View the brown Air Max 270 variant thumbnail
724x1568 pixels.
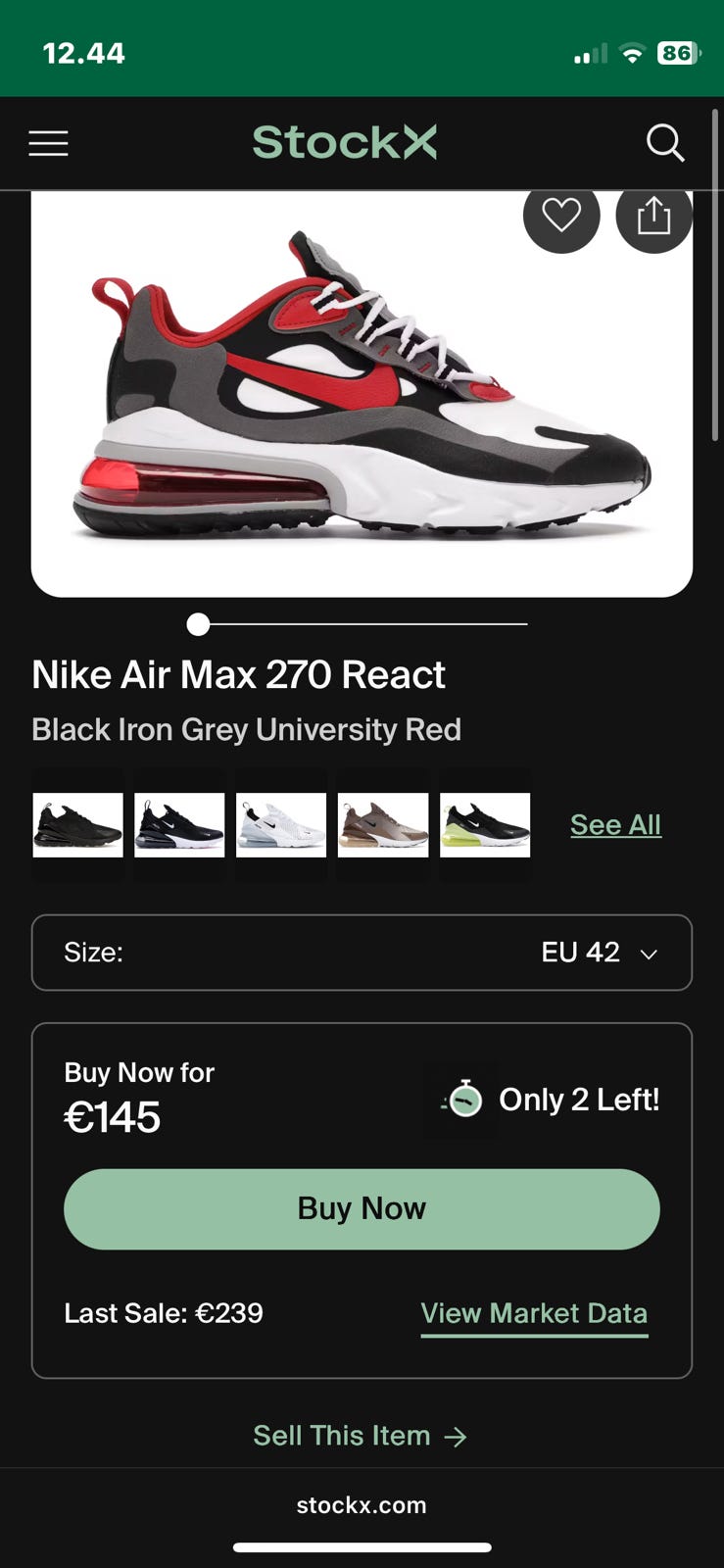pos(383,825)
